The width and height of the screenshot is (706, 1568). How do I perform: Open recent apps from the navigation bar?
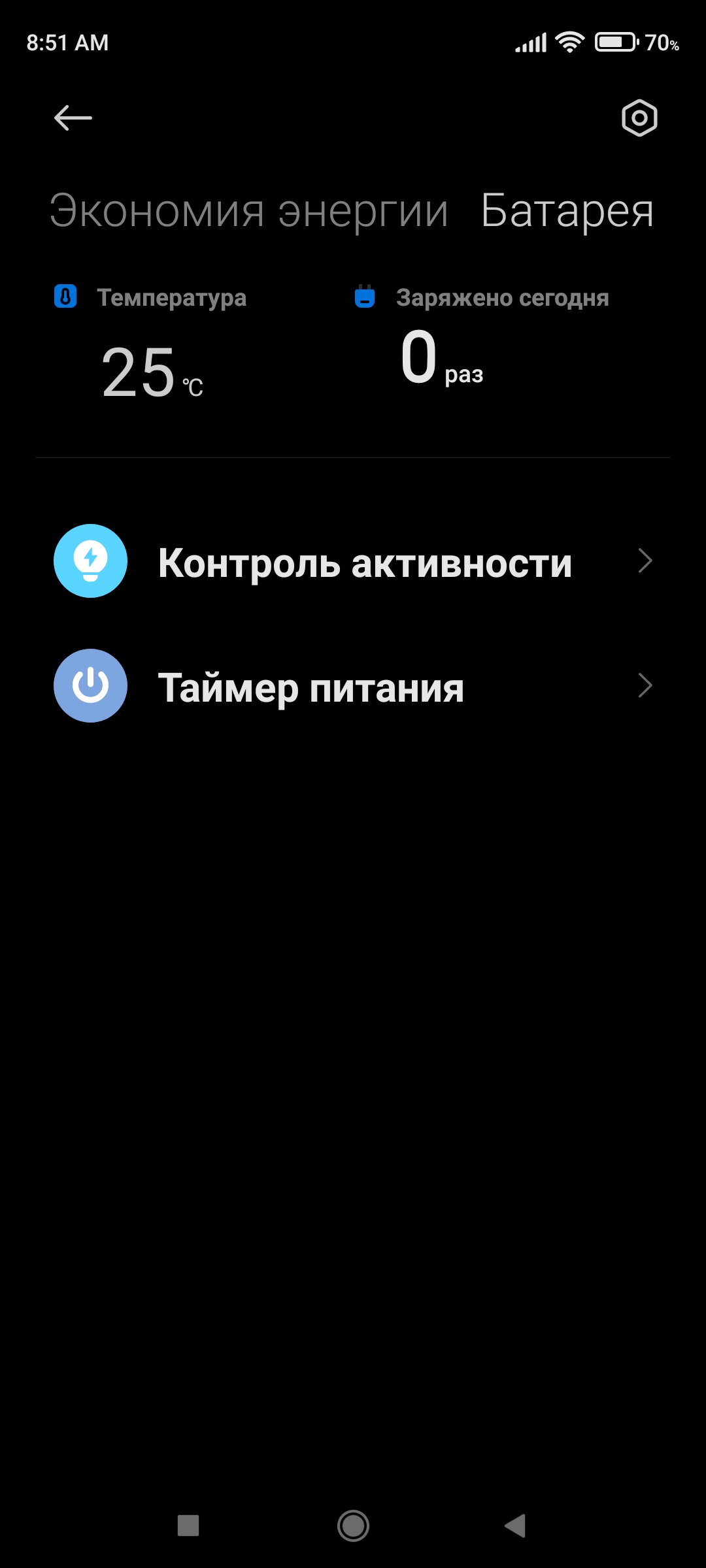(188, 1526)
